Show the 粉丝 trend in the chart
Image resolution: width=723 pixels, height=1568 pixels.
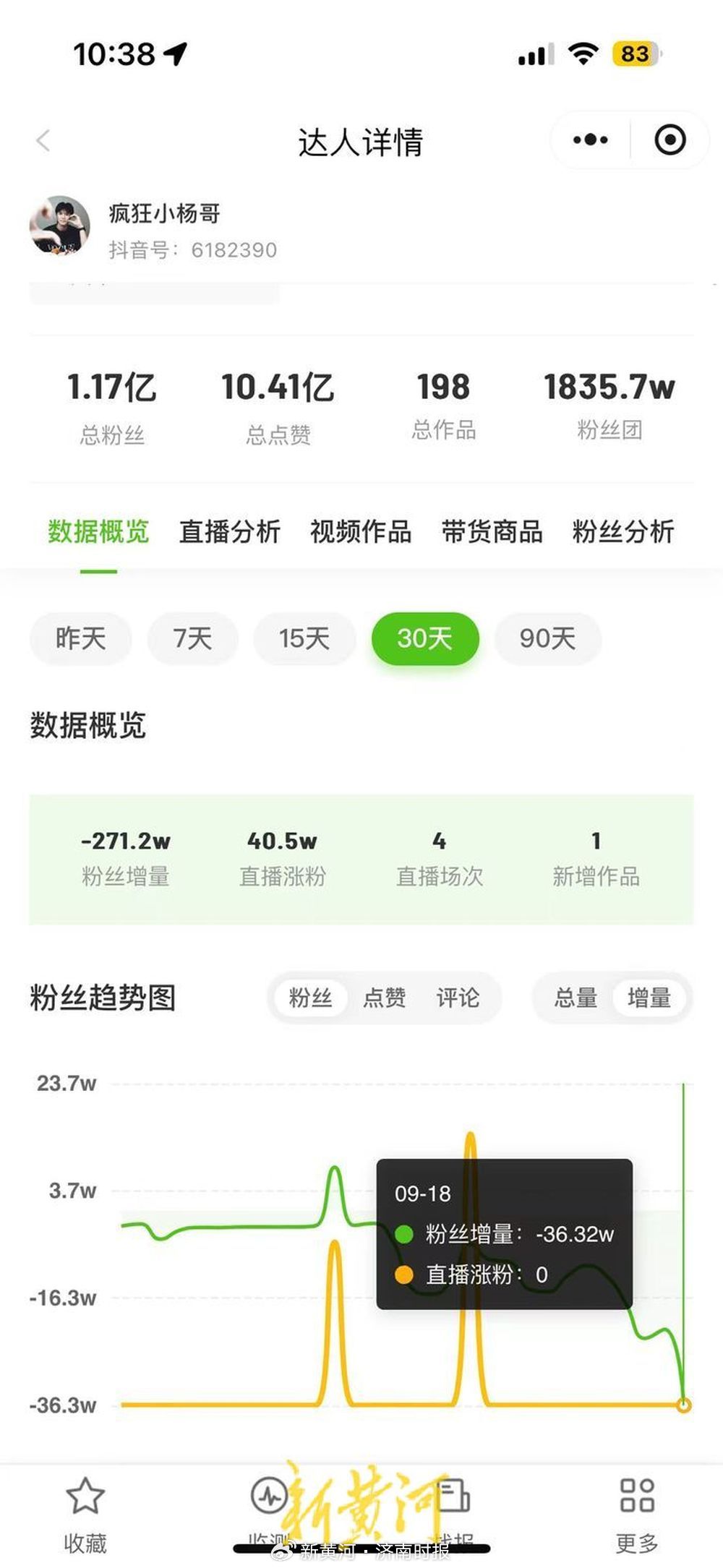(310, 998)
